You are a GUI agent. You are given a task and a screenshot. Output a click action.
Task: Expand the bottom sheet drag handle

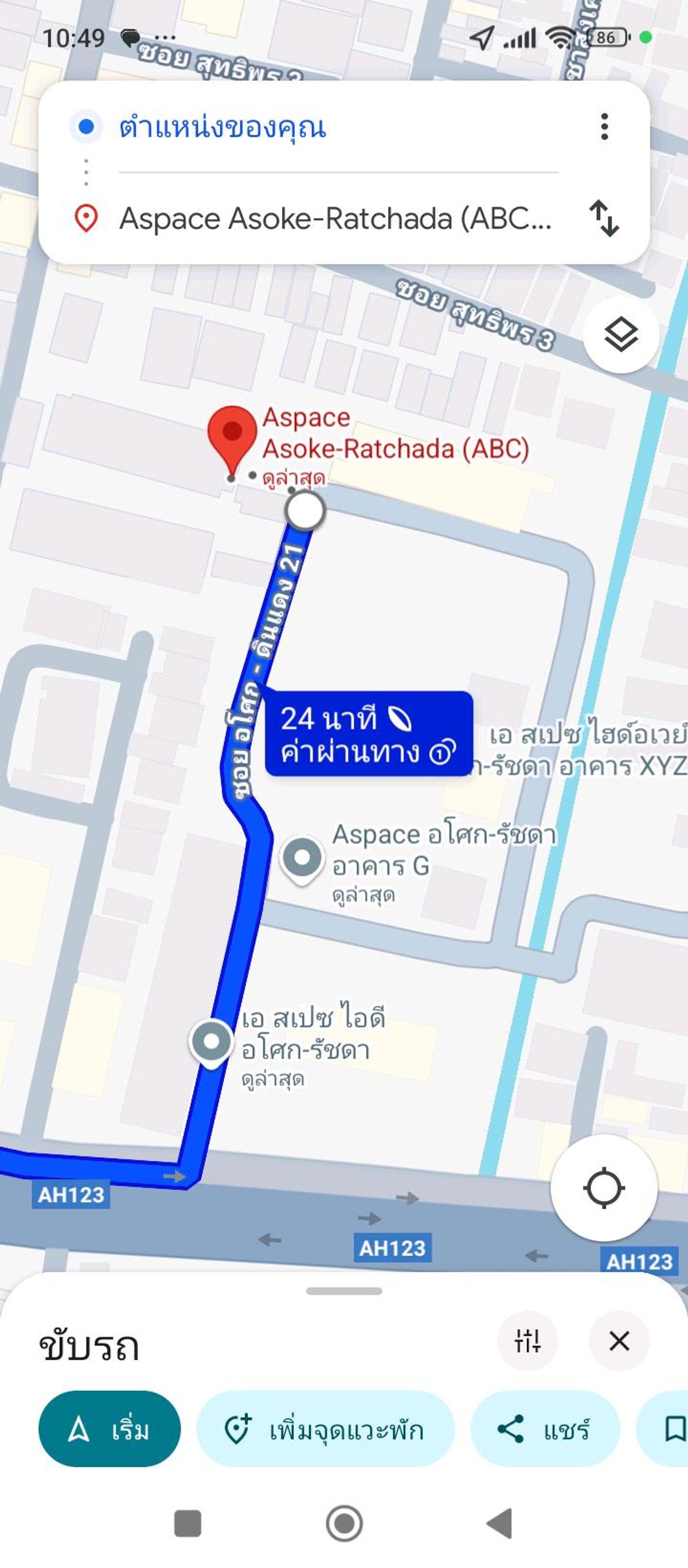point(345,1291)
